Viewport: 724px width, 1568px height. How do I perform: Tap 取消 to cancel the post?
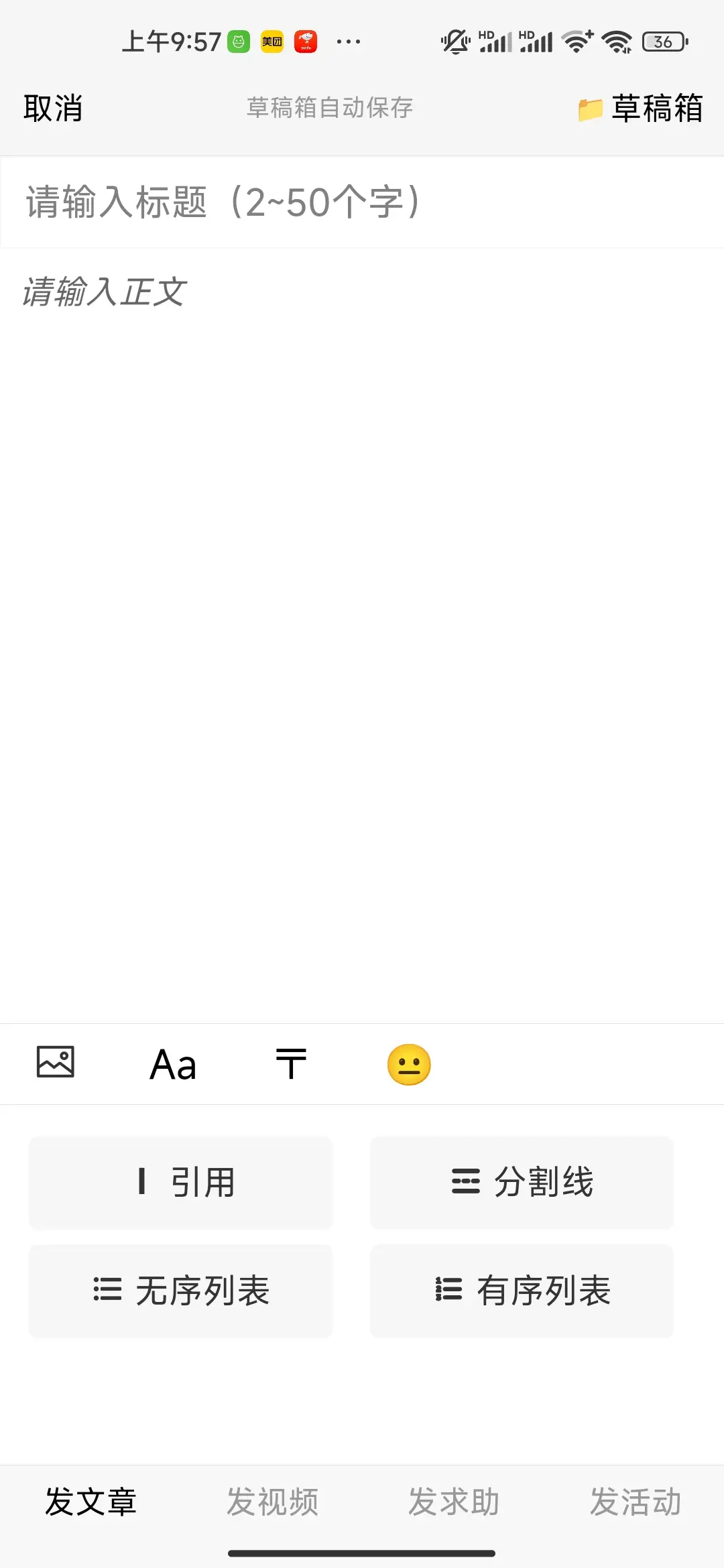53,108
